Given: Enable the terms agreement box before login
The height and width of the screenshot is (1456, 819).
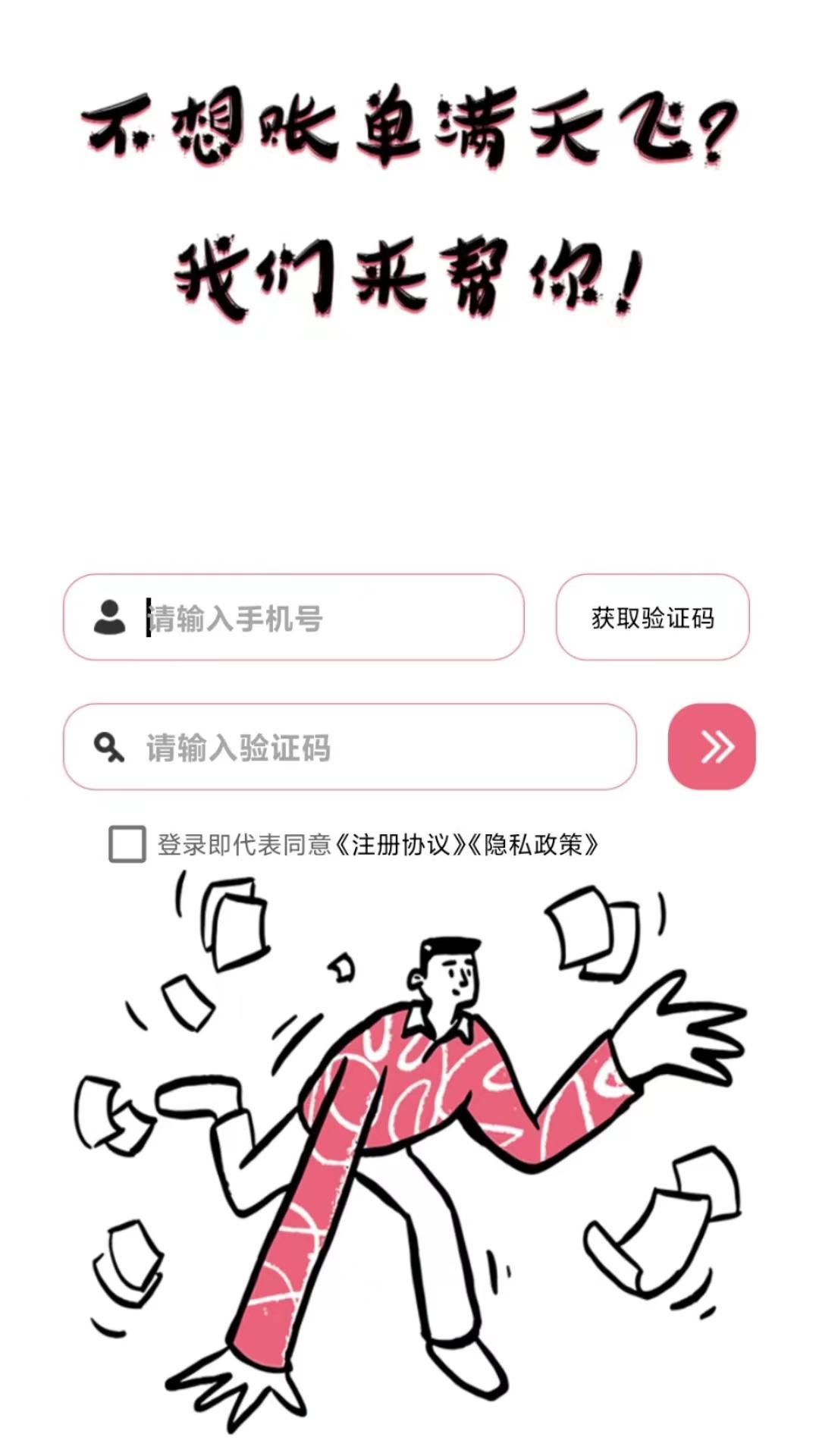Looking at the screenshot, I should 125,844.
